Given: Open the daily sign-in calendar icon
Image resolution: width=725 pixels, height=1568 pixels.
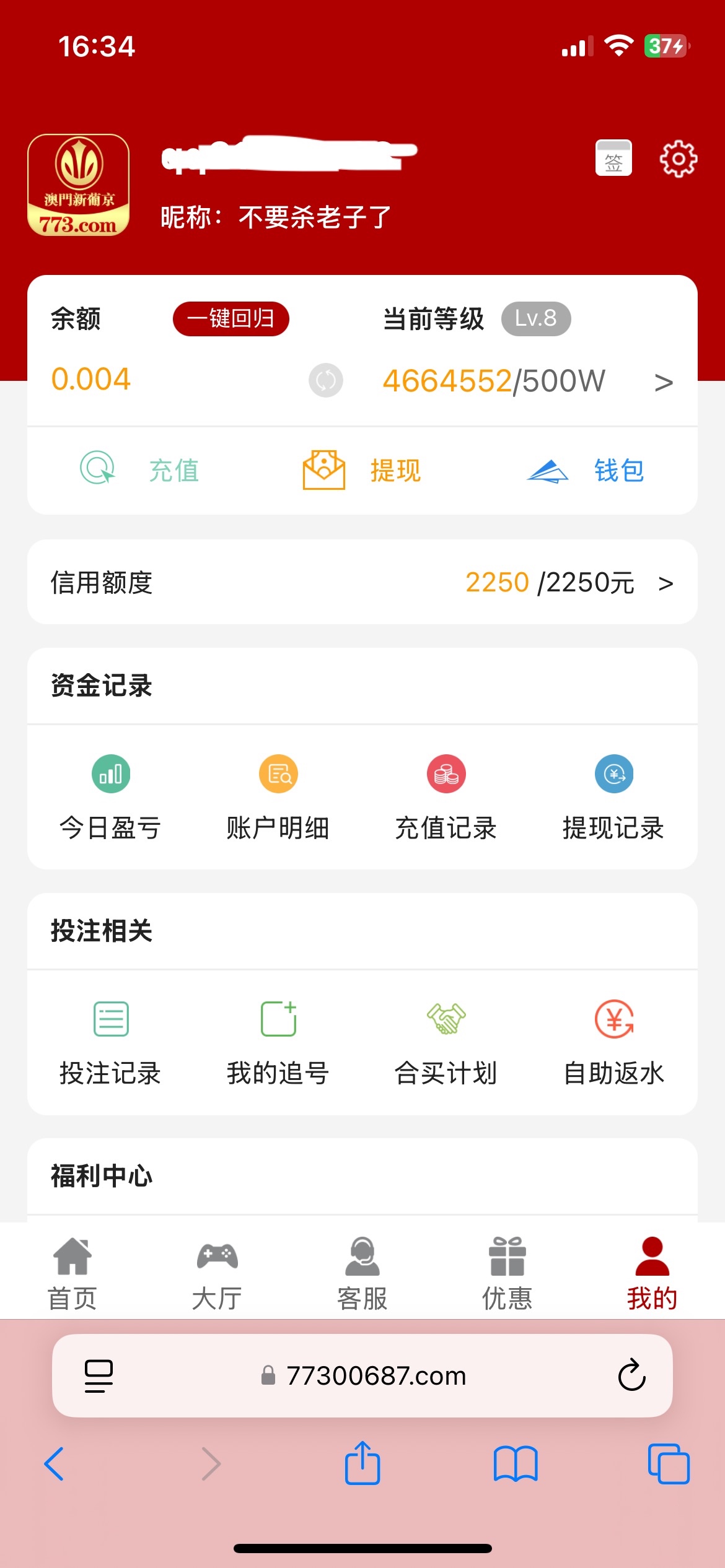Looking at the screenshot, I should (613, 159).
